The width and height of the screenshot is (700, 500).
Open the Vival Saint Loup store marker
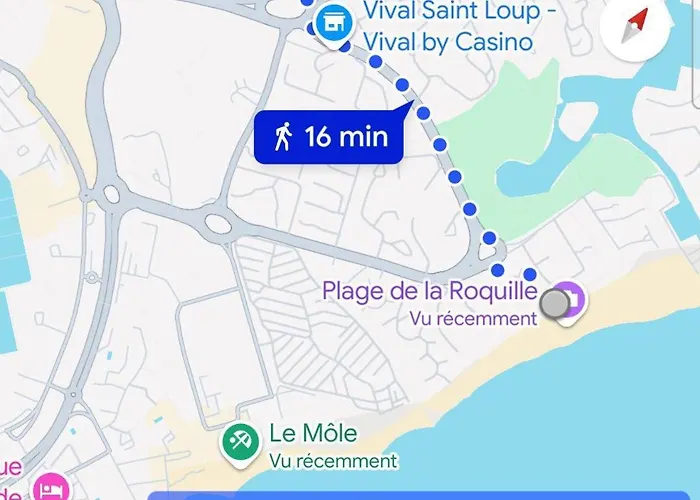click(x=332, y=21)
